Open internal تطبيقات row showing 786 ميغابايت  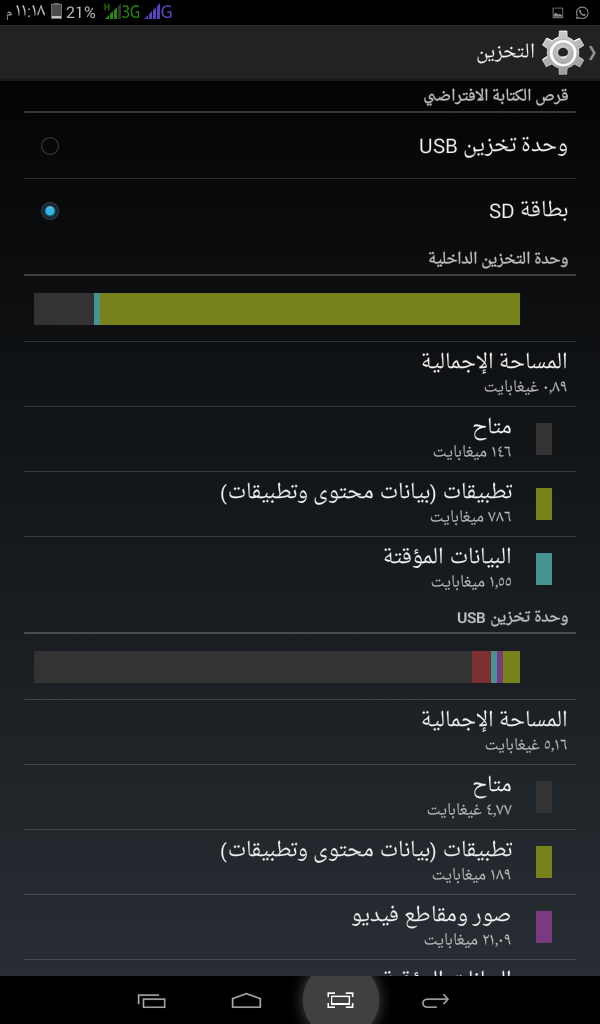(300, 504)
